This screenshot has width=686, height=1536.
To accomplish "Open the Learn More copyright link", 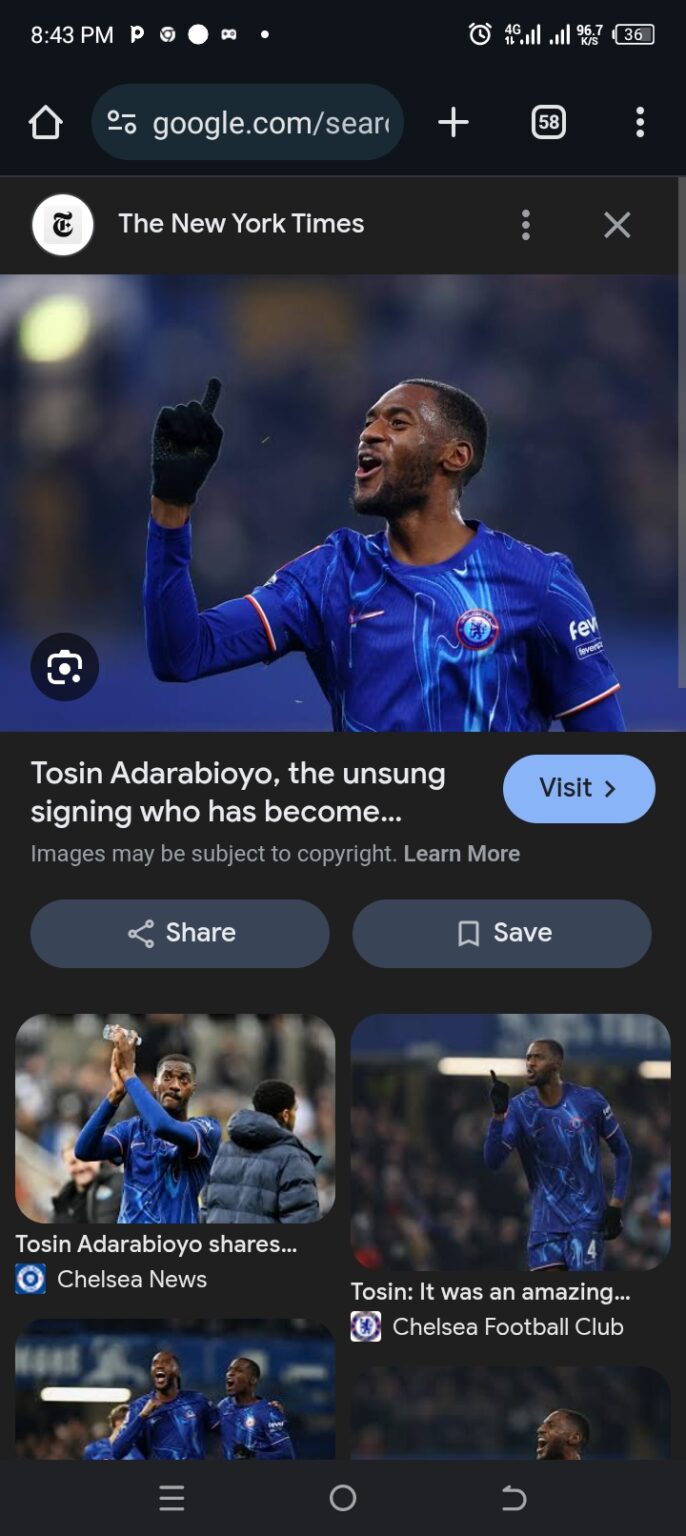I will [461, 854].
